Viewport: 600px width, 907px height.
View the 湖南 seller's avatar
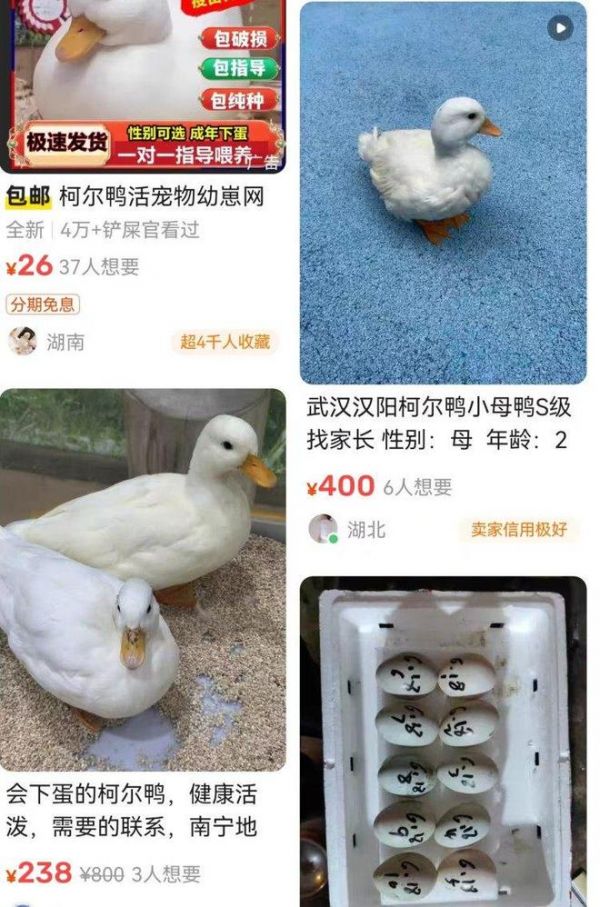click(x=22, y=342)
